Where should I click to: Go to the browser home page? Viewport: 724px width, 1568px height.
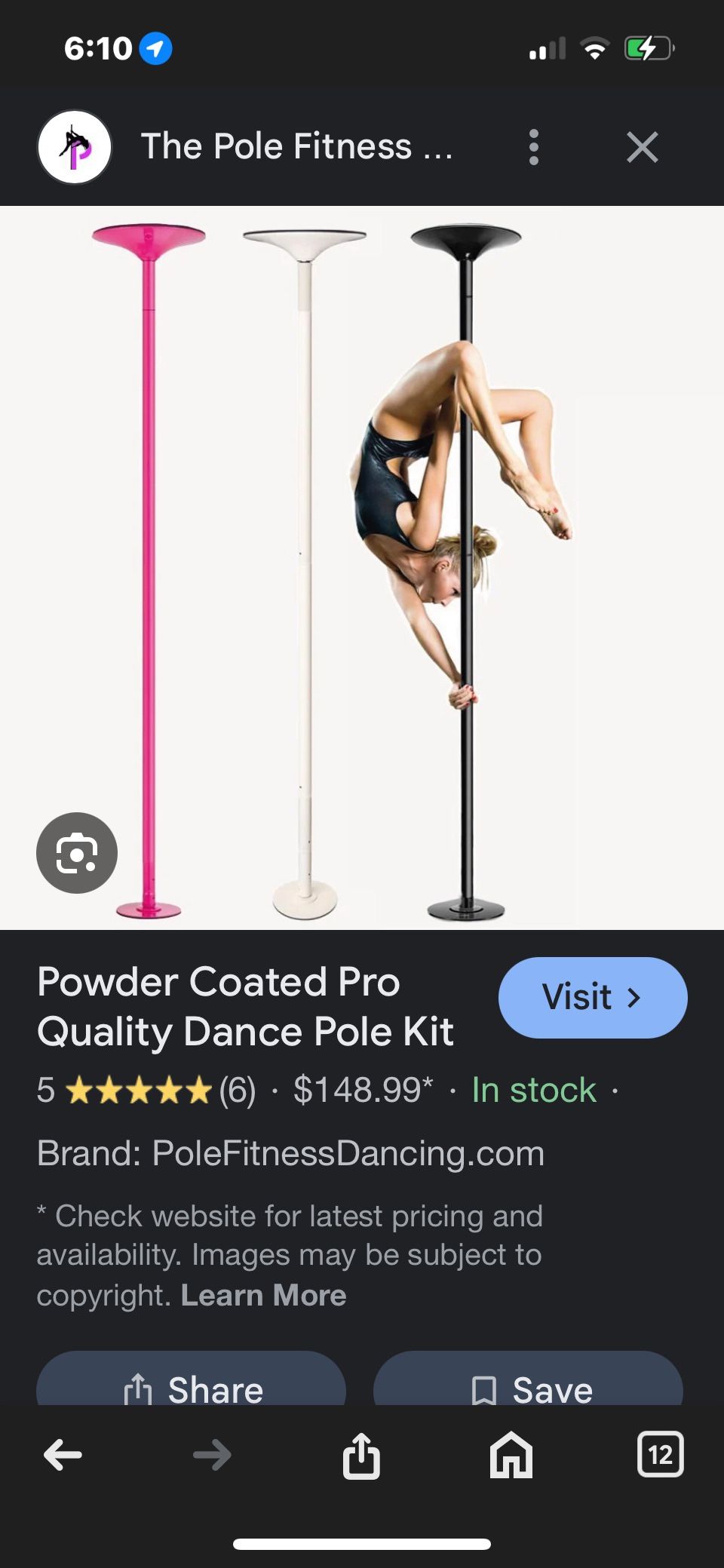coord(511,1454)
